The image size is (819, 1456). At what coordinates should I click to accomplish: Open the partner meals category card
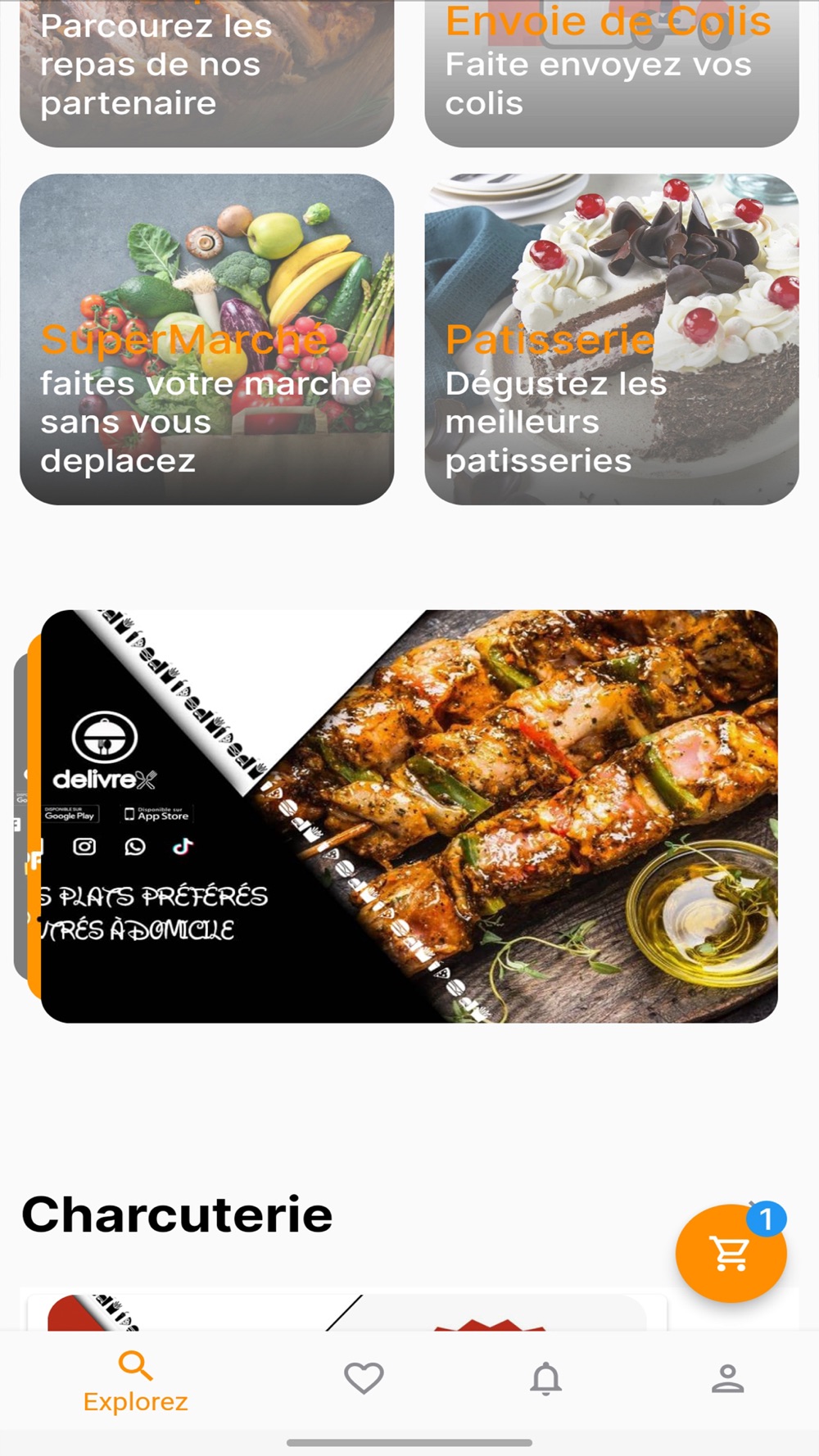click(x=206, y=74)
